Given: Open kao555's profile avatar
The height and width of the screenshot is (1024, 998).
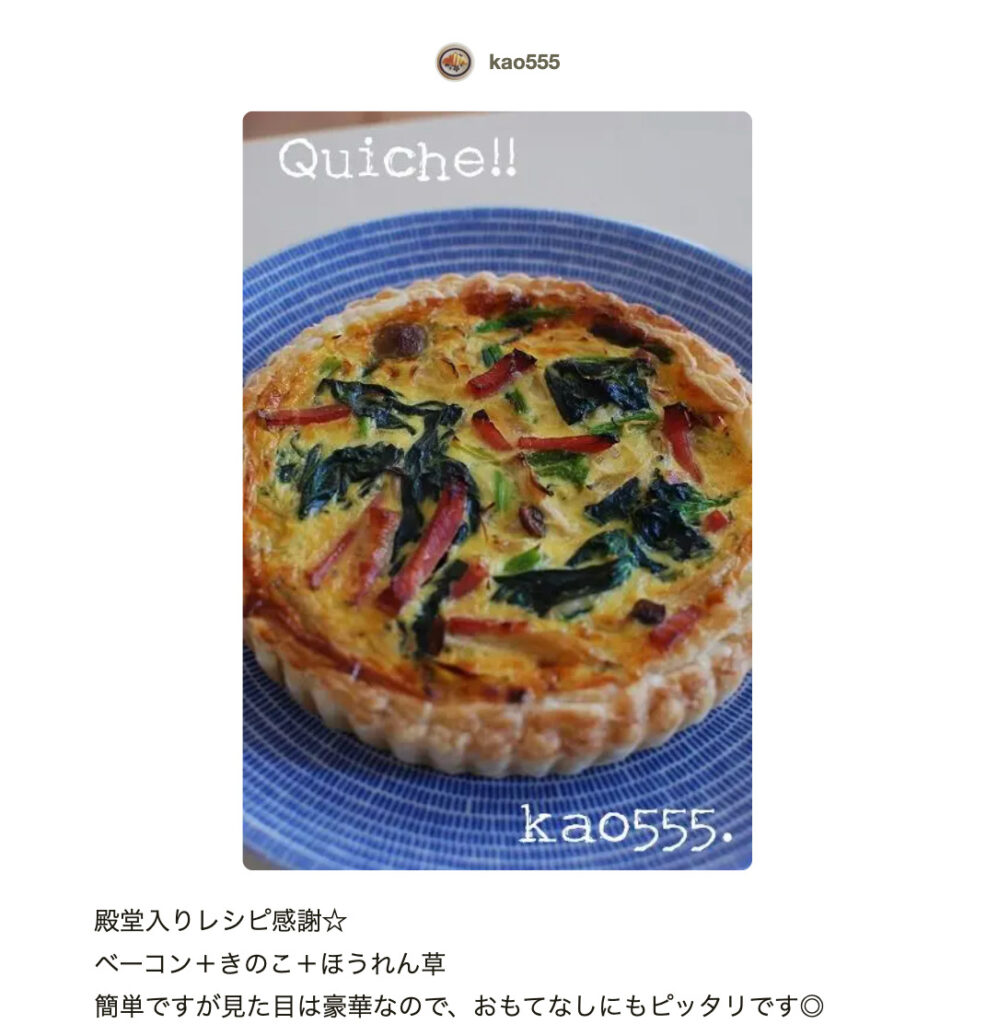Looking at the screenshot, I should [x=454, y=62].
